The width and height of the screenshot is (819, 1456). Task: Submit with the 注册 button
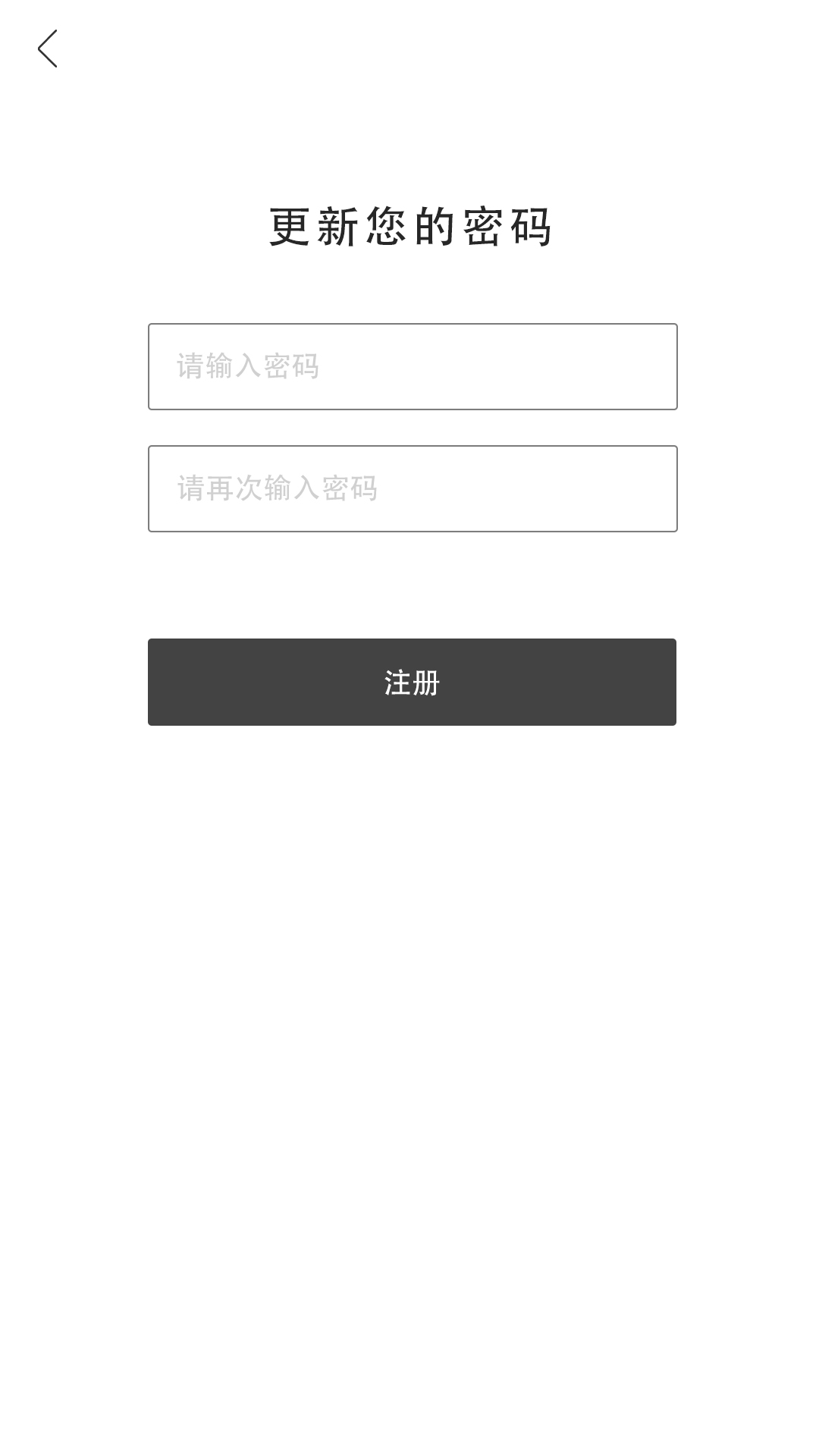pos(412,682)
